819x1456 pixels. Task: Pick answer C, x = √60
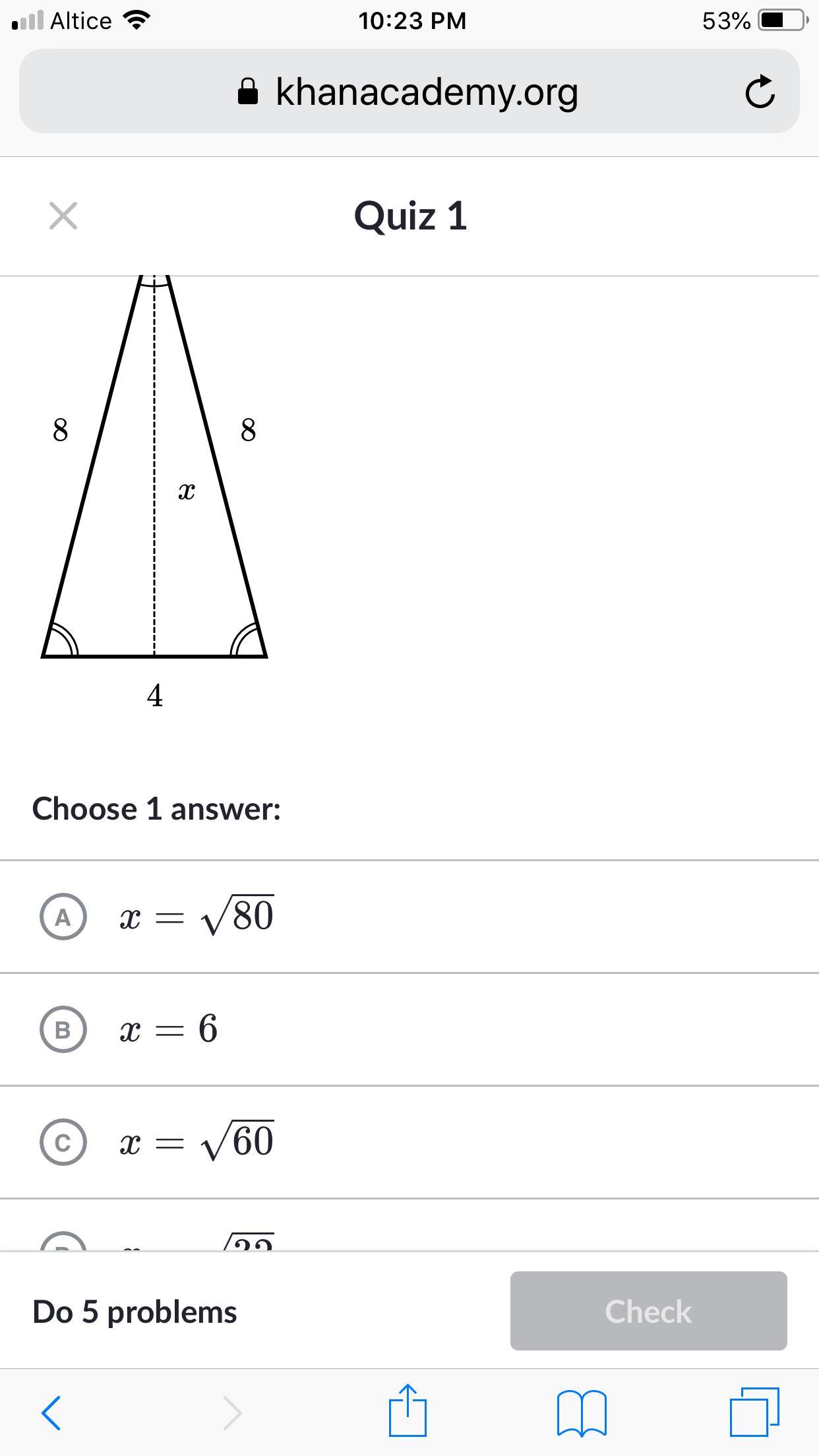coord(63,1142)
